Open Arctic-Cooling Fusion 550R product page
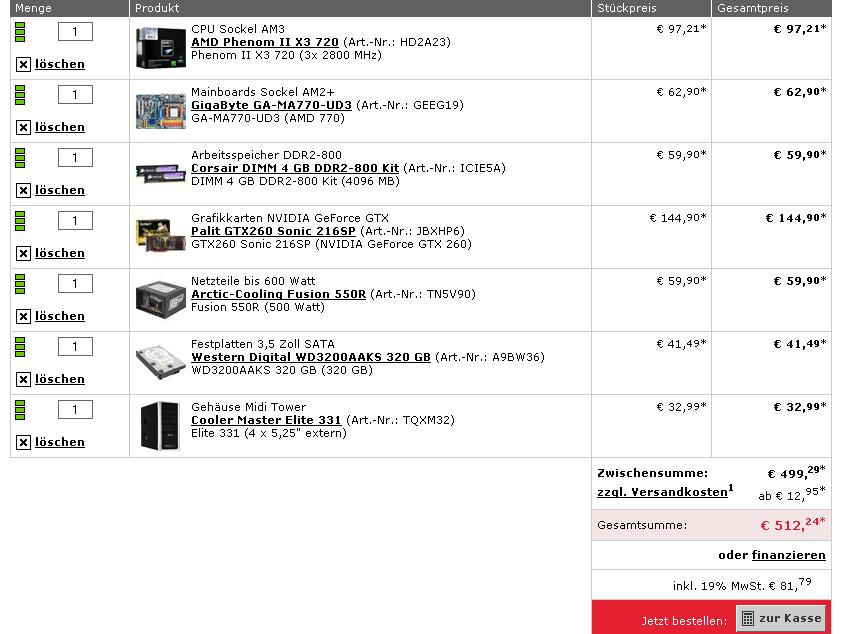The height and width of the screenshot is (634, 846). (278, 294)
